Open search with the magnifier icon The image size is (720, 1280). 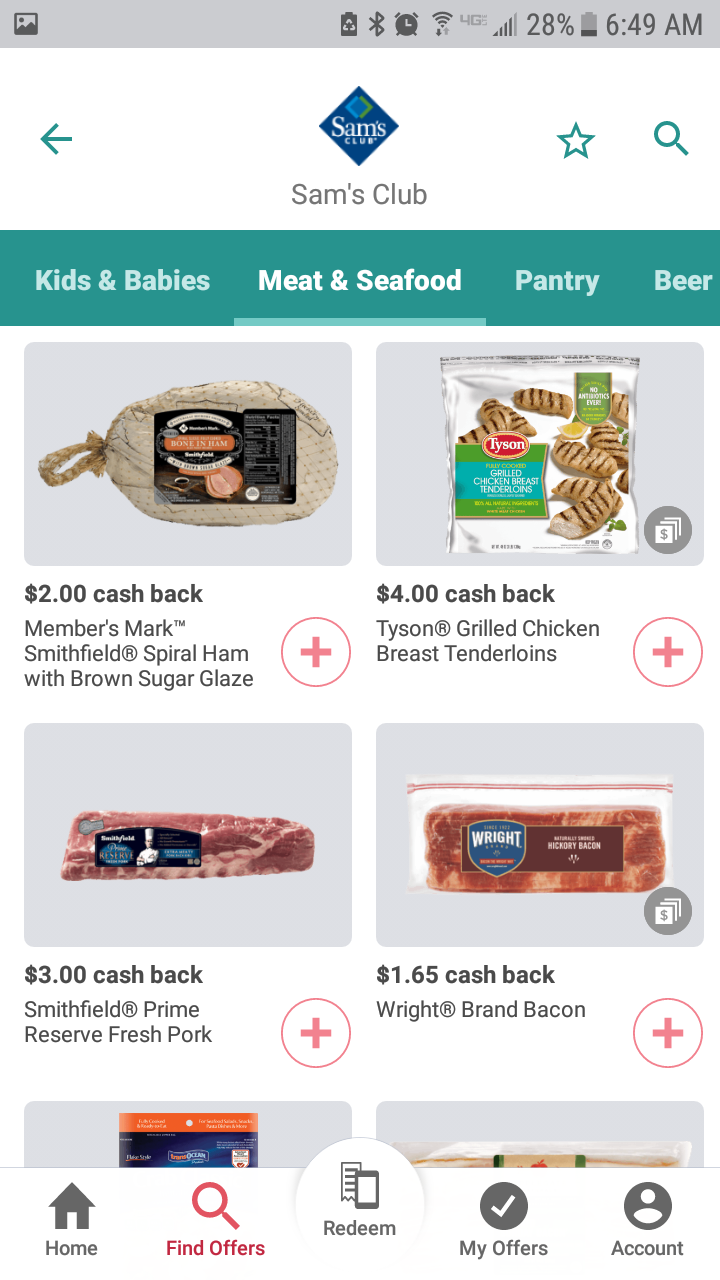click(671, 139)
